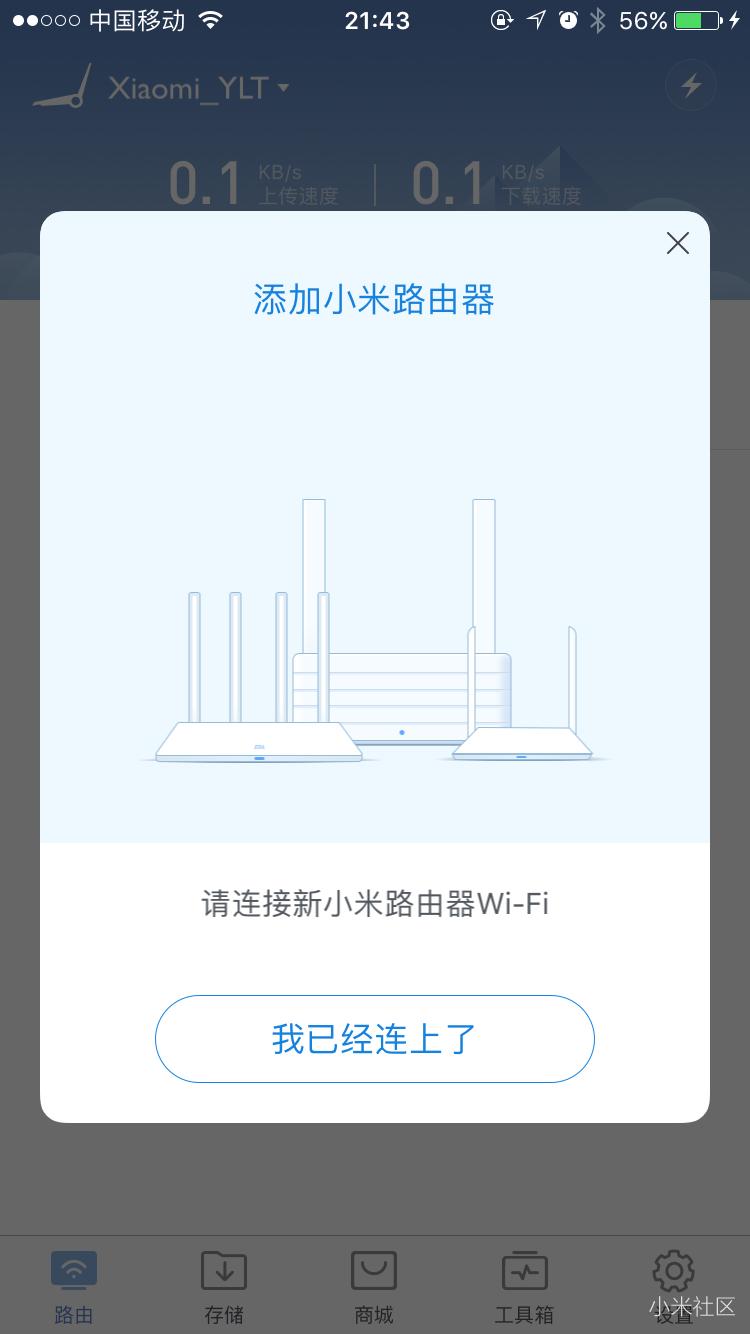This screenshot has height=1334, width=750.
Task: Select the 路由 router tab icon
Action: pos(73,1270)
